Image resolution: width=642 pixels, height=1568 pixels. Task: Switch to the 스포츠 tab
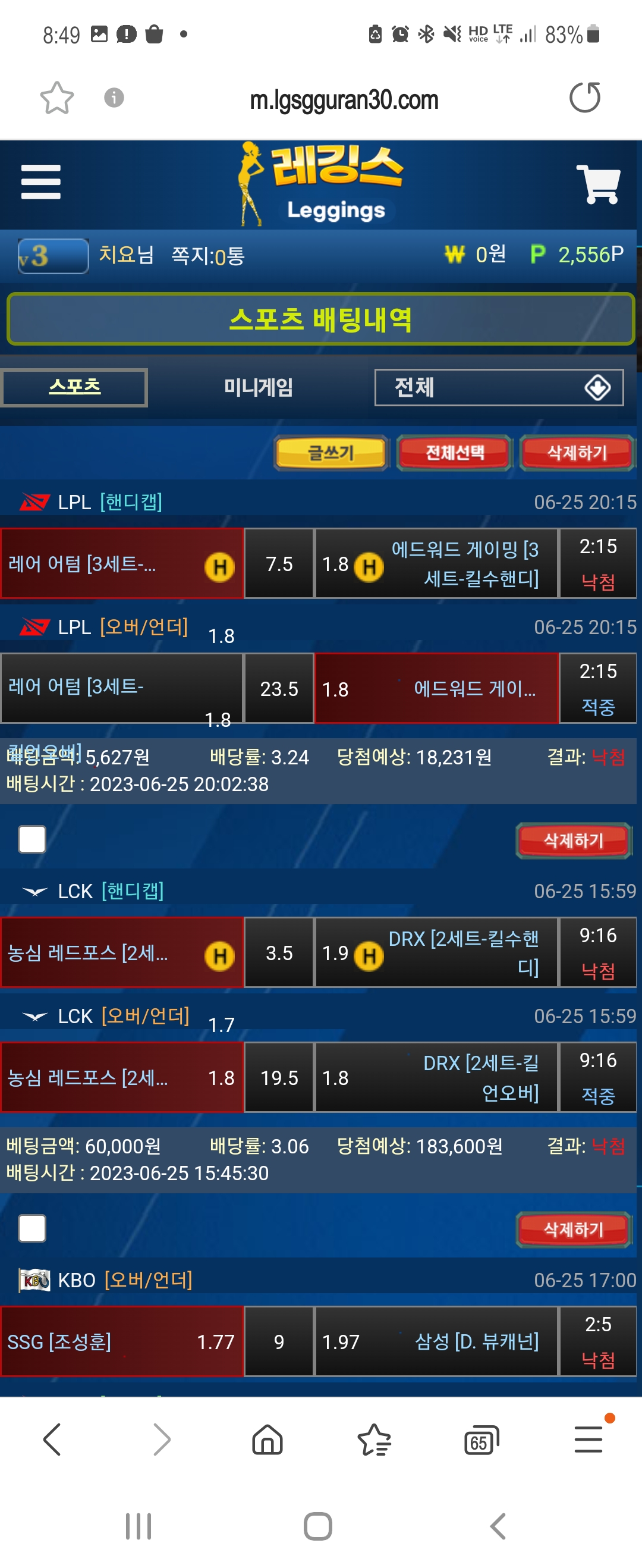[x=74, y=387]
